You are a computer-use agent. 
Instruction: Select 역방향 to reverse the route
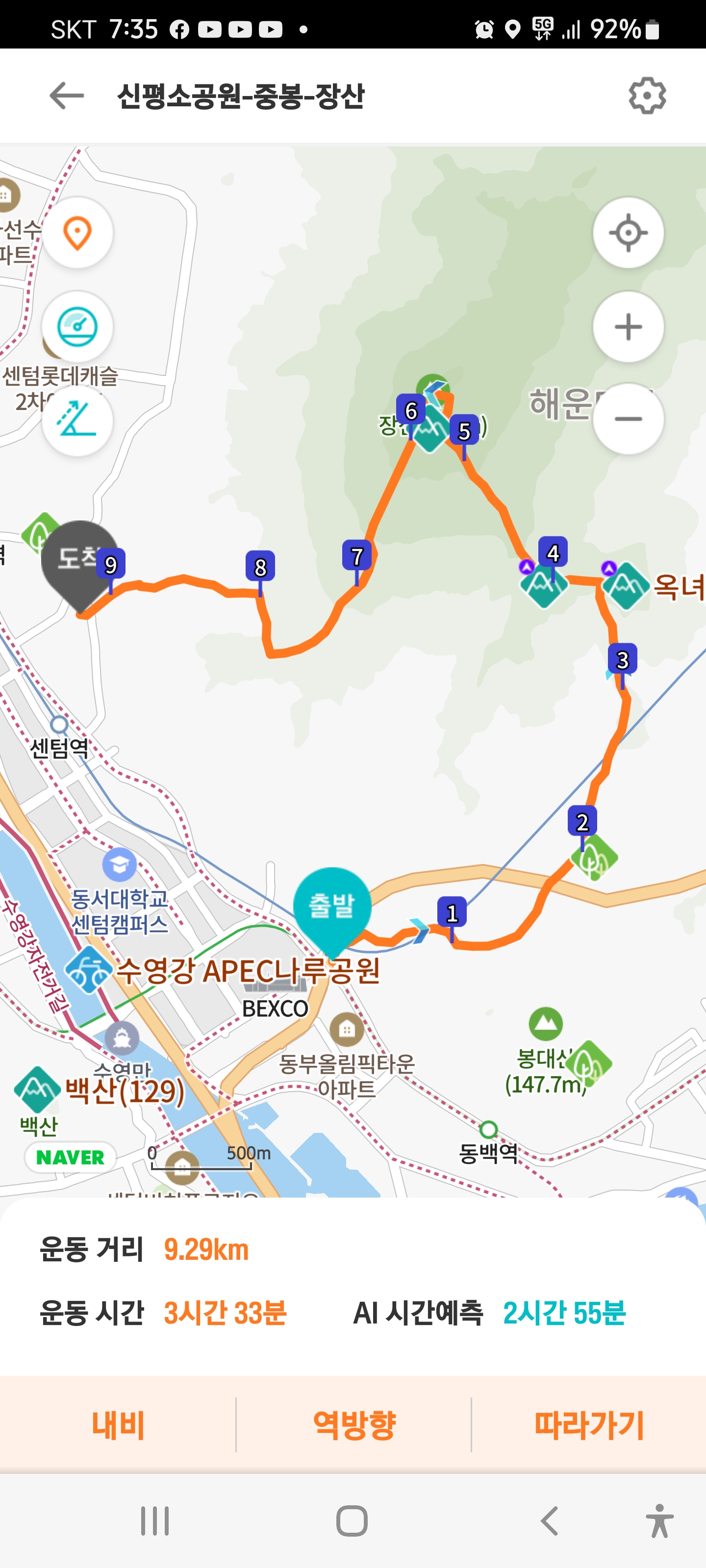354,1425
